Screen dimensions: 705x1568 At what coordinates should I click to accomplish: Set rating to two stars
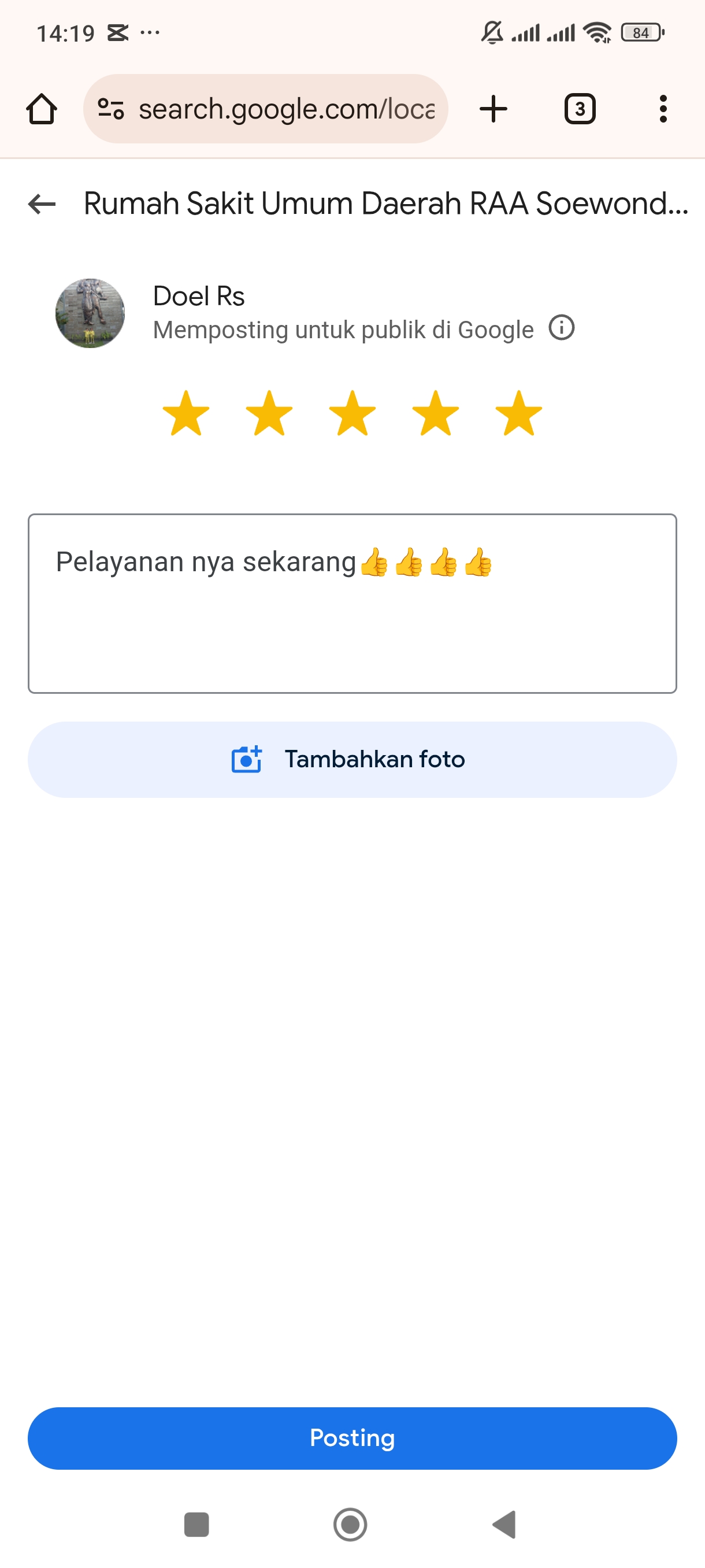pyautogui.click(x=269, y=414)
